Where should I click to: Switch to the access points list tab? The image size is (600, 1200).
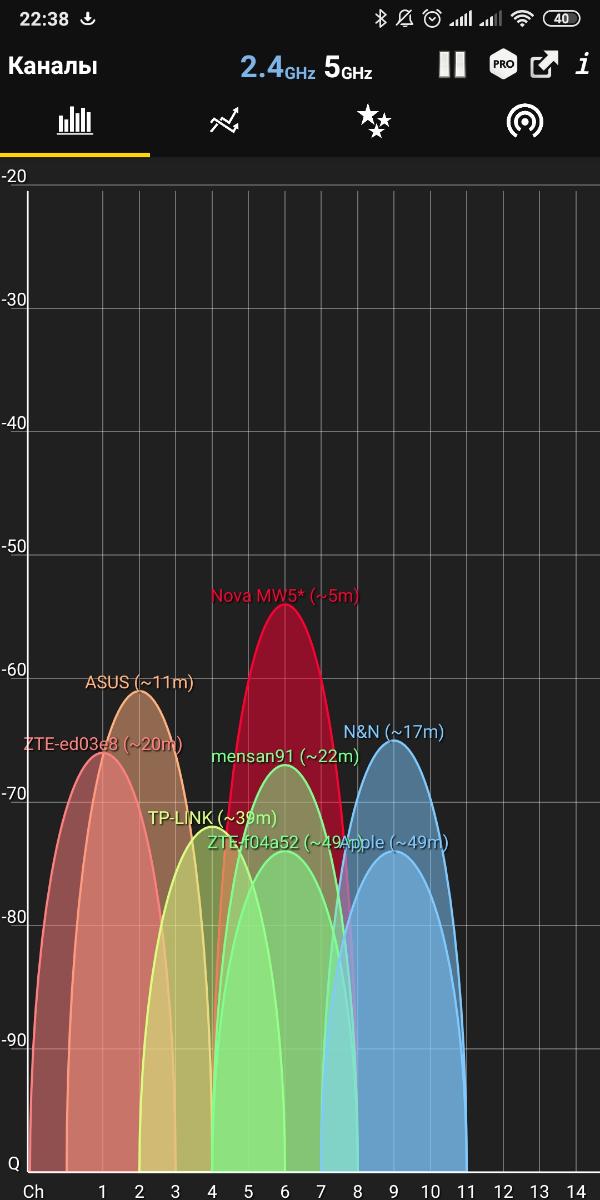tap(524, 122)
